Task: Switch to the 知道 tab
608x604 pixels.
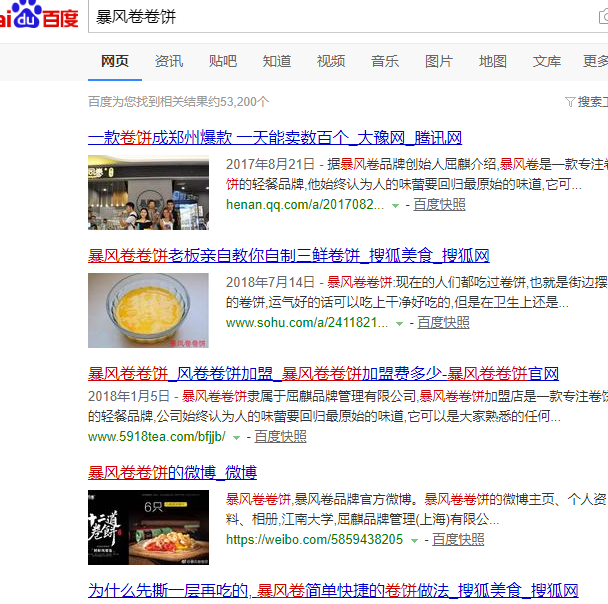Action: click(277, 61)
